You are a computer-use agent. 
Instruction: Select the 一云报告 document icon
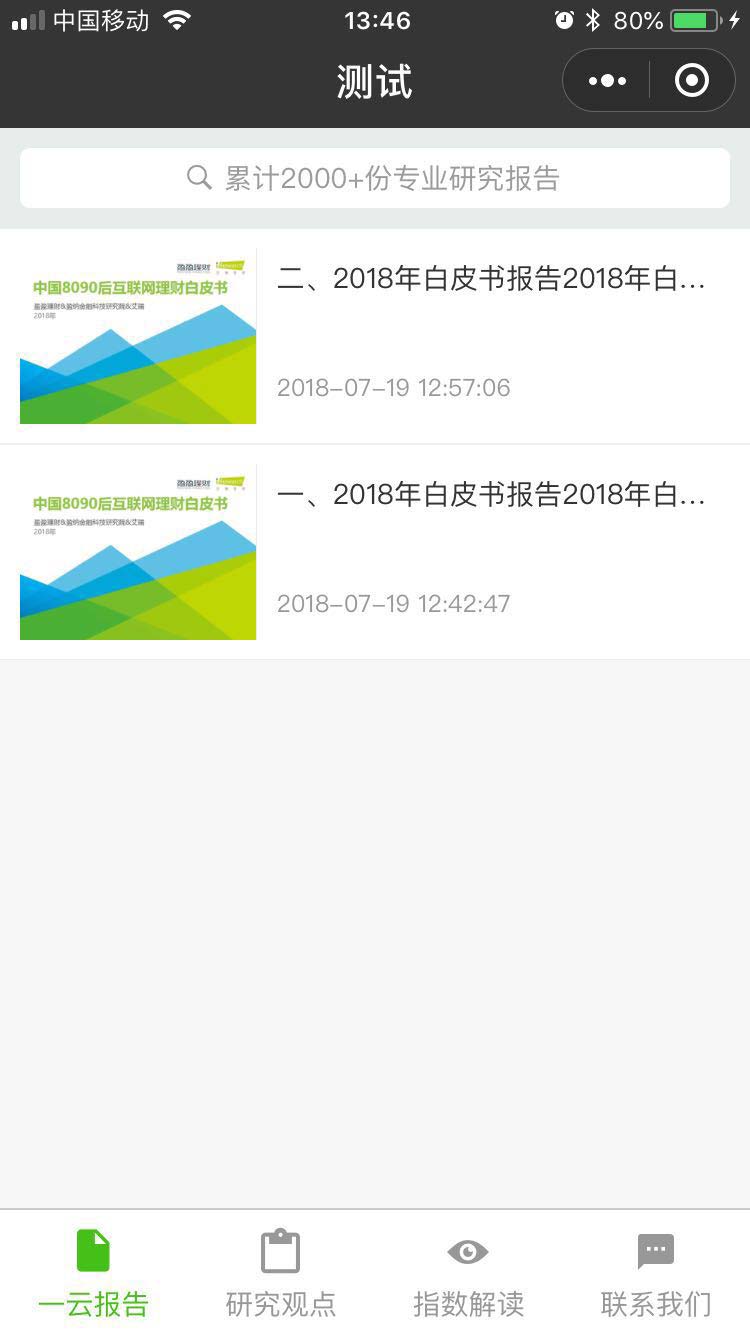pos(93,1249)
